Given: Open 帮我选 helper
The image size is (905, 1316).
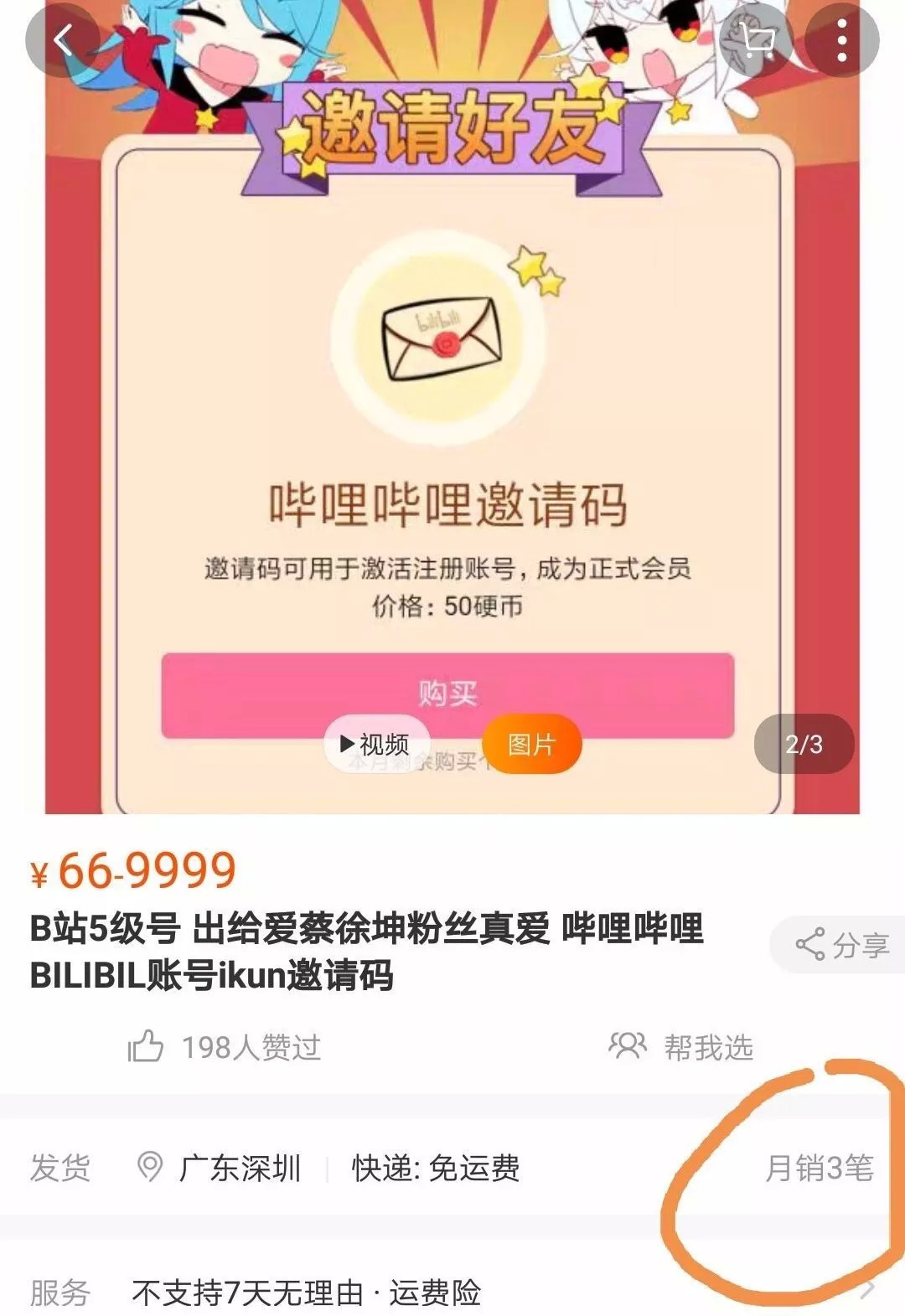Looking at the screenshot, I should click(x=680, y=1047).
